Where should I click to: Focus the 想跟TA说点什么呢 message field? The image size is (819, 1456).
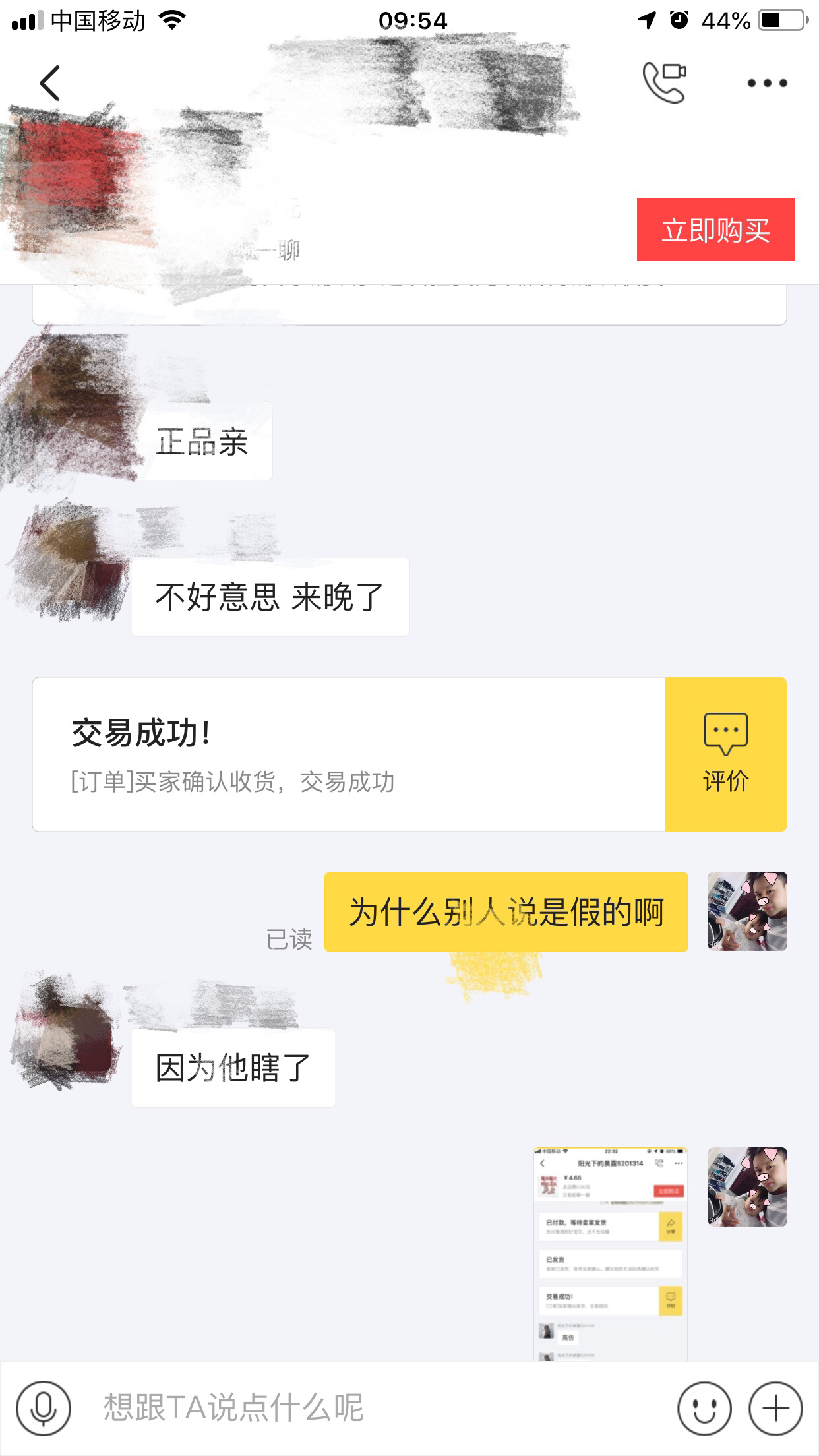[x=369, y=1408]
